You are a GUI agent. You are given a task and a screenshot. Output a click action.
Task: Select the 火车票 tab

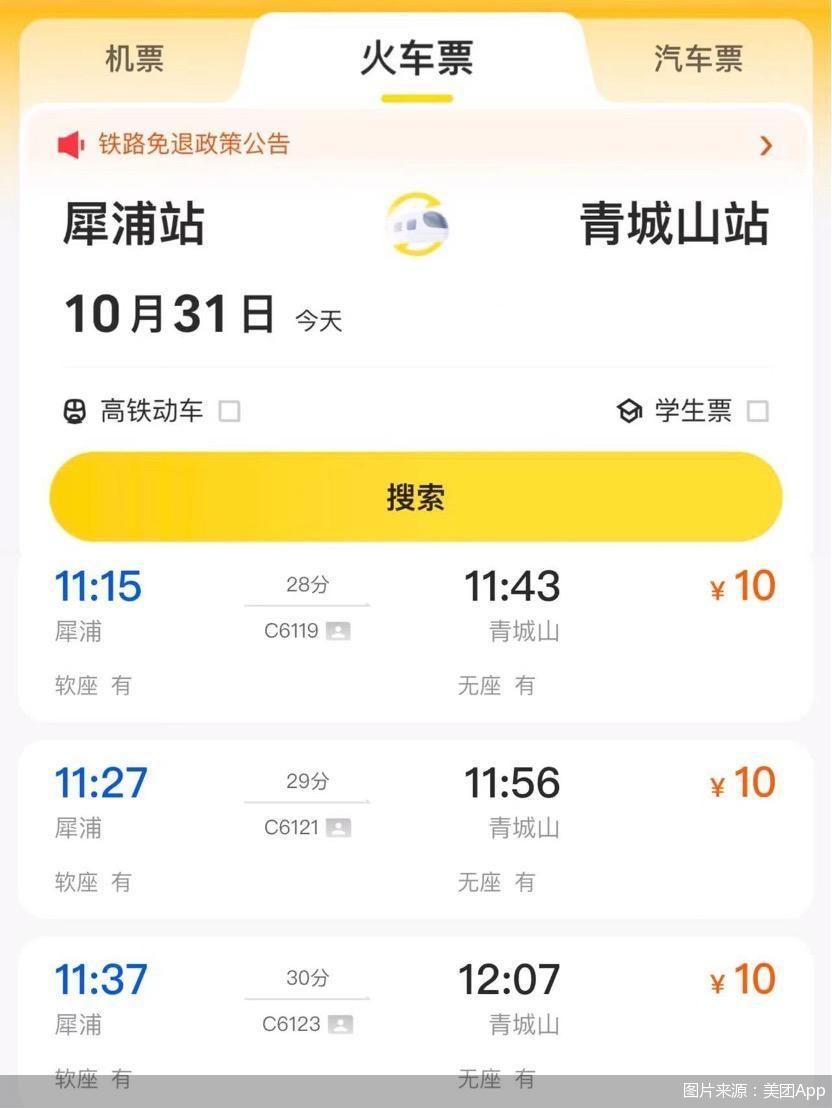point(416,59)
